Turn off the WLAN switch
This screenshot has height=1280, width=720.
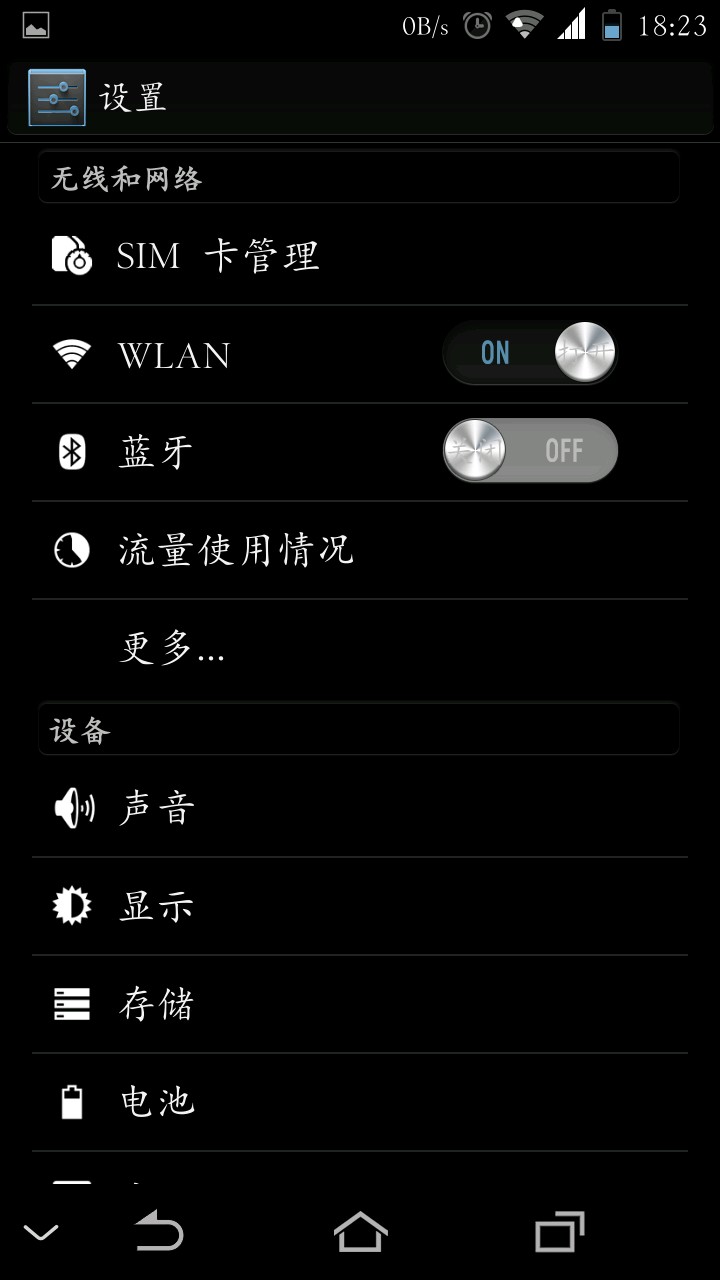click(530, 353)
